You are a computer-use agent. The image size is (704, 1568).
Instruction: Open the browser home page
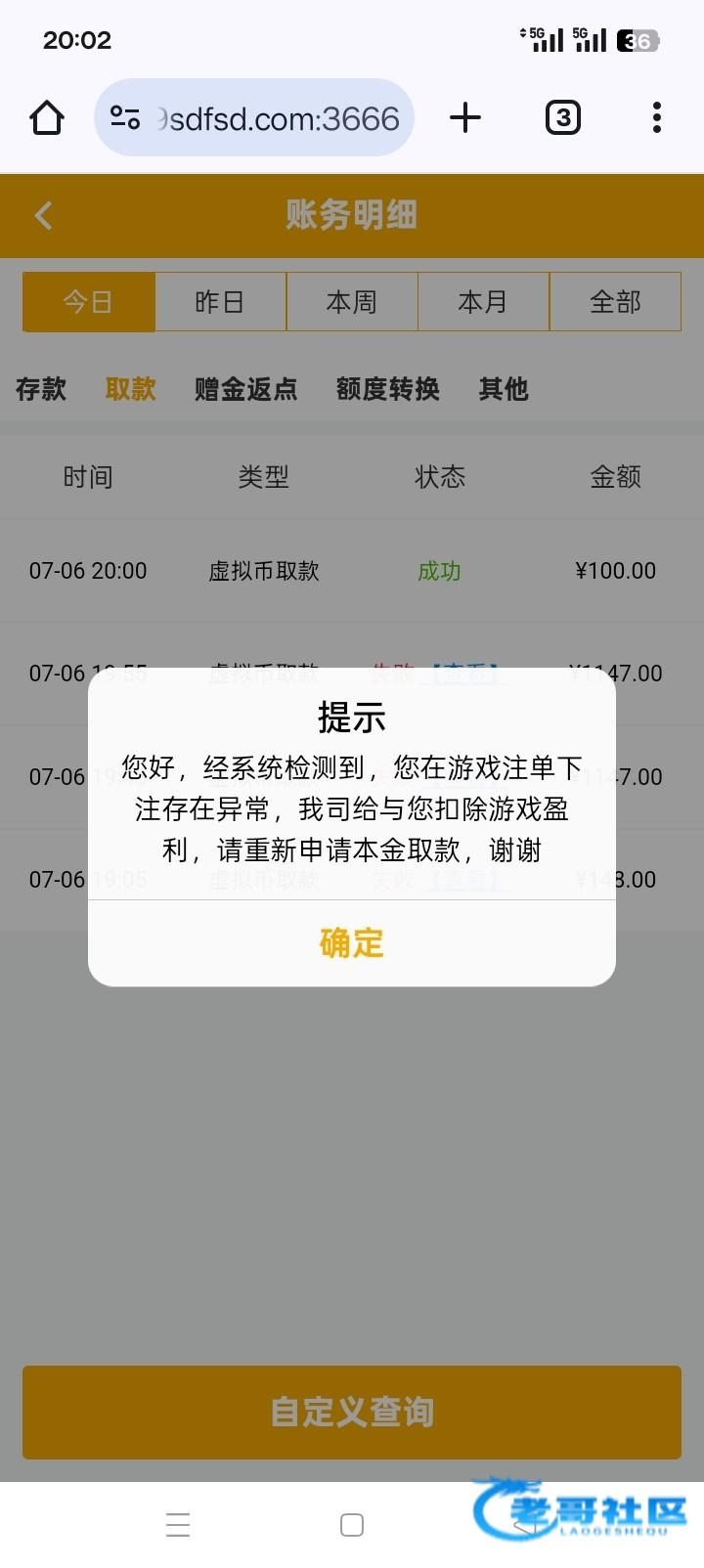47,118
